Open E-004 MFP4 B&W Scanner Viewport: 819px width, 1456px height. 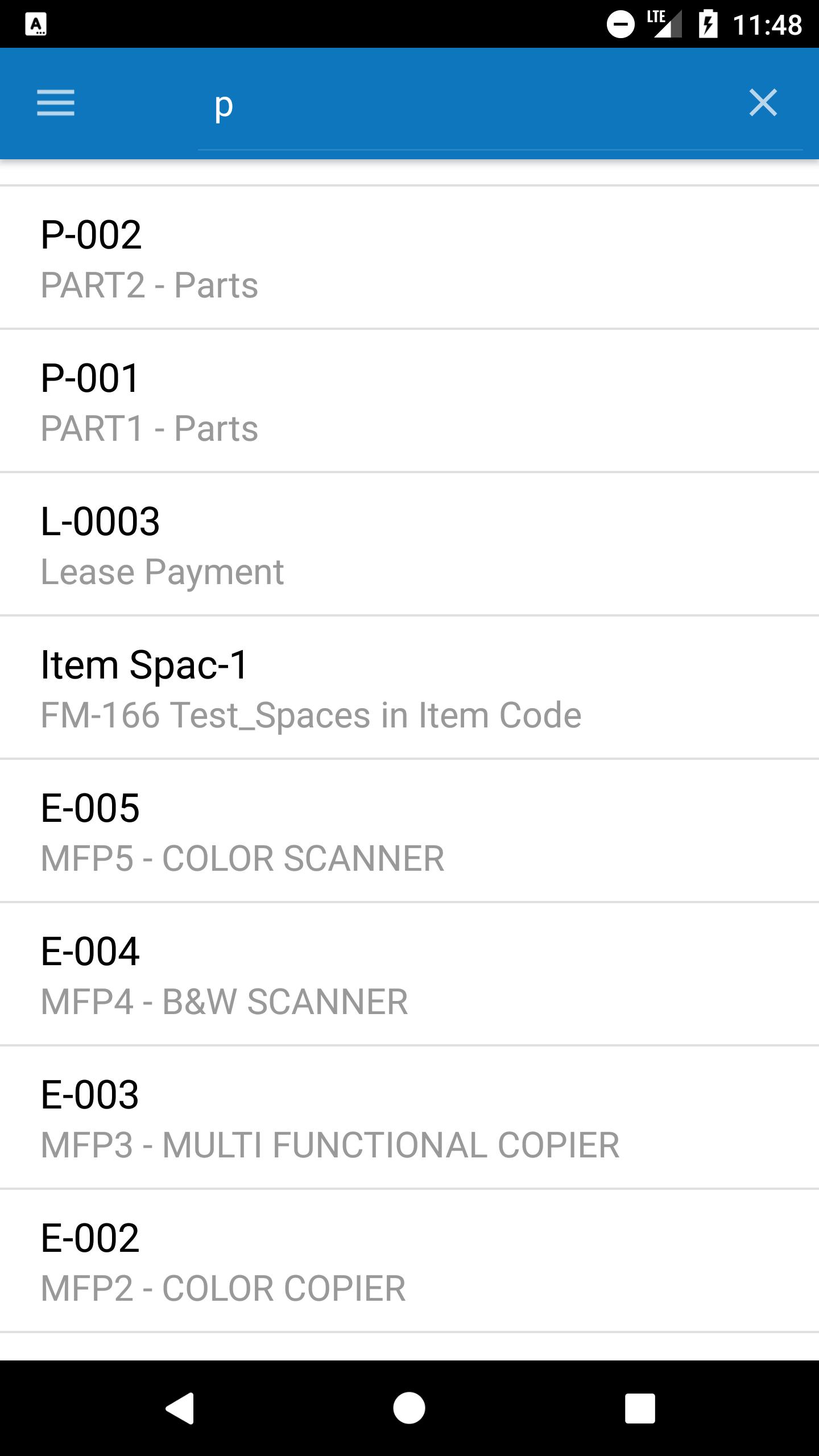pyautogui.click(x=409, y=974)
